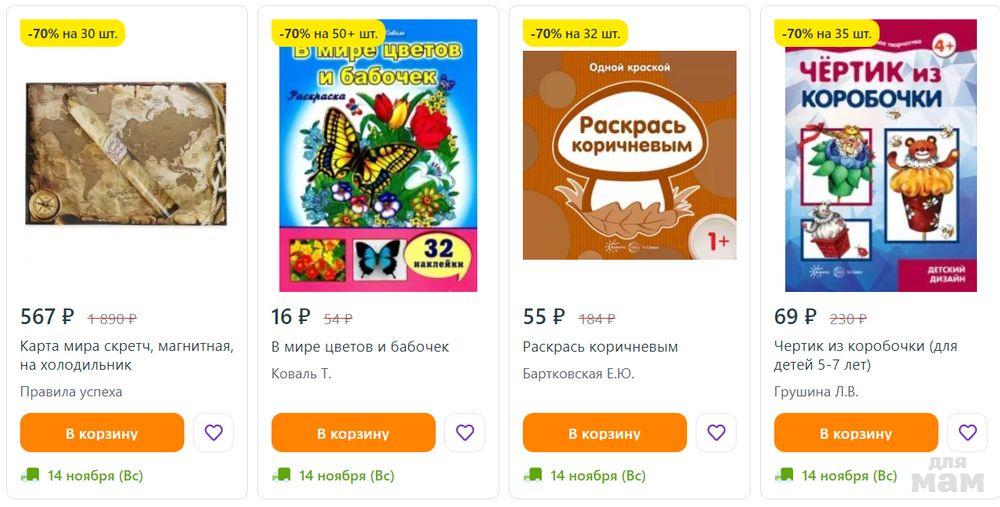Screen dimensions: 1000x507
Task: Add Карта мира скретч to cart
Action: point(102,433)
